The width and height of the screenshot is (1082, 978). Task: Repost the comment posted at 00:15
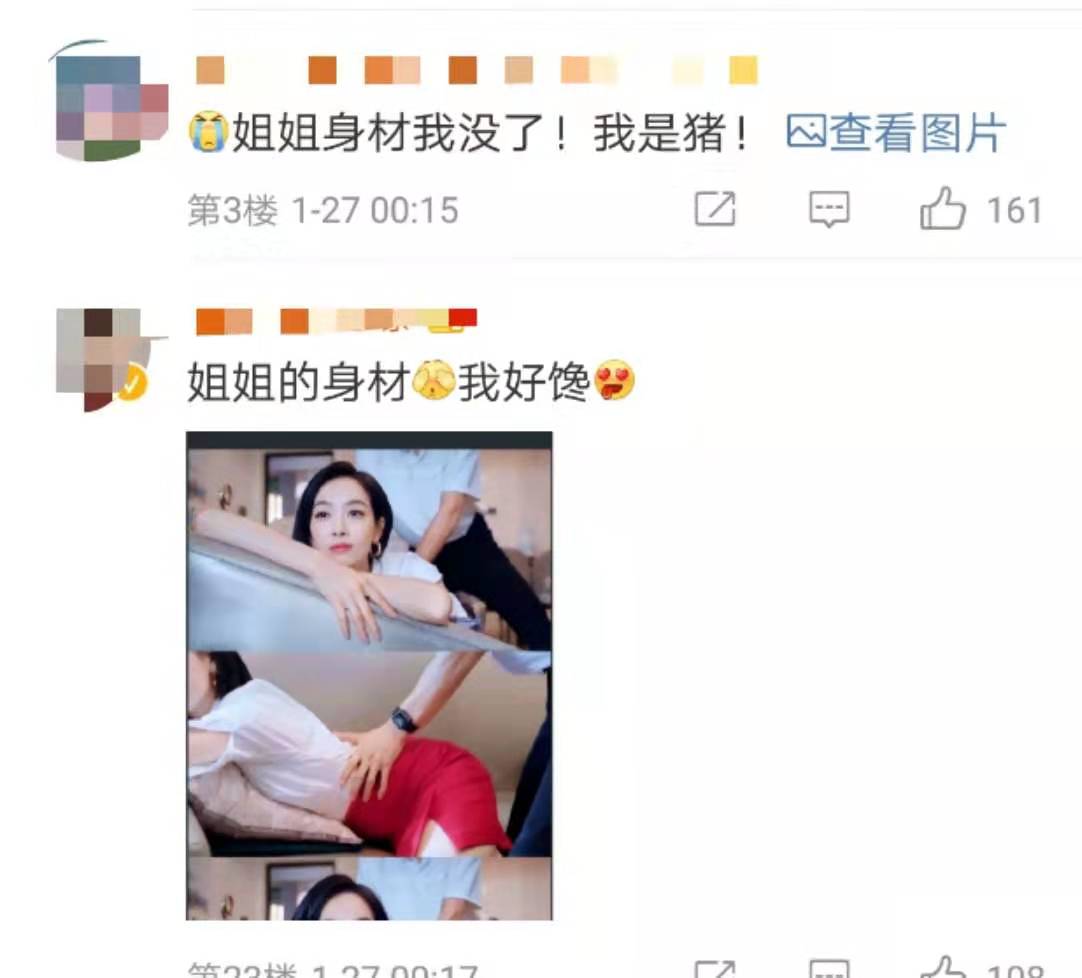[x=715, y=209]
